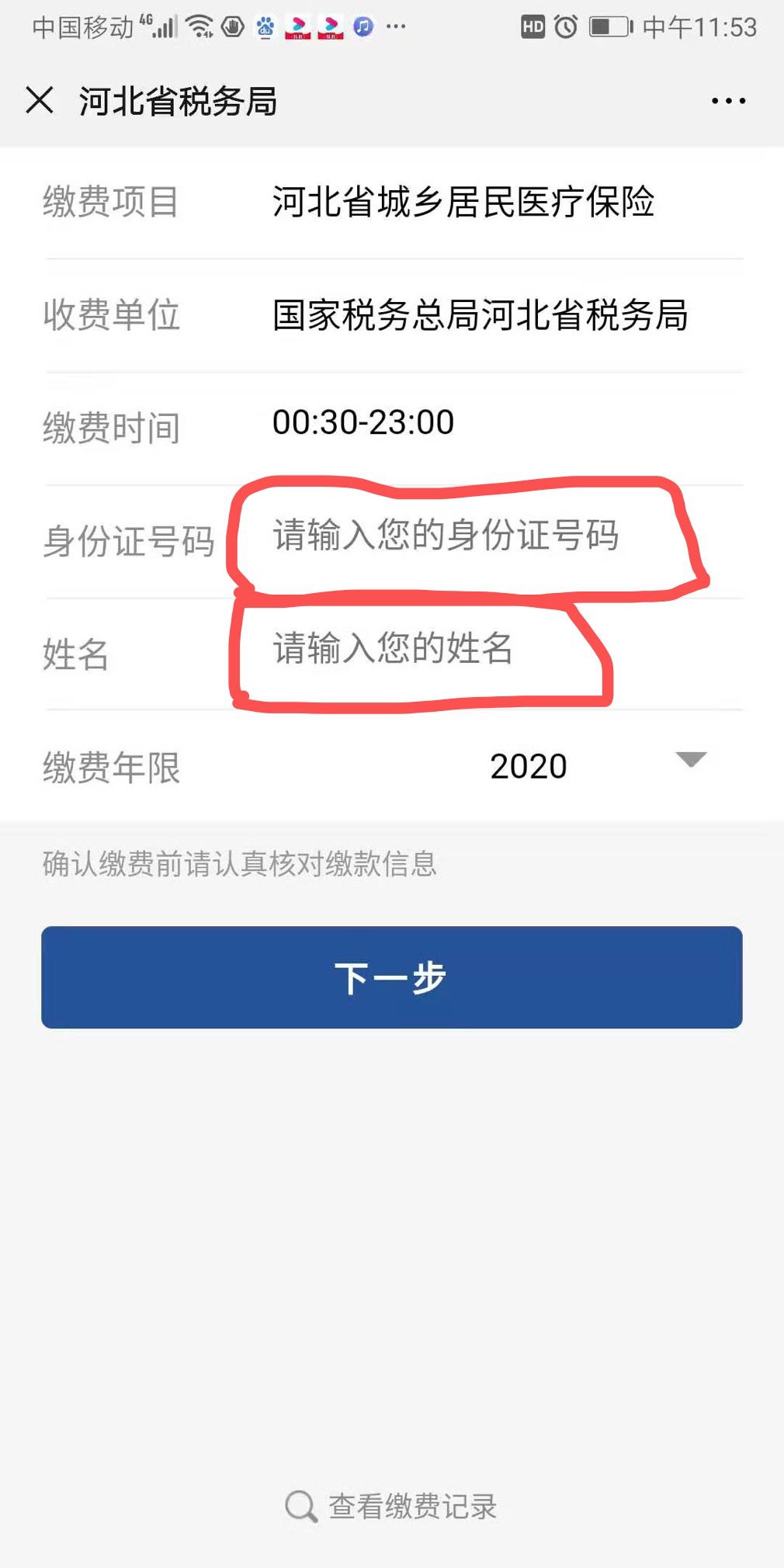Open the three-dot overflow menu

point(728,101)
